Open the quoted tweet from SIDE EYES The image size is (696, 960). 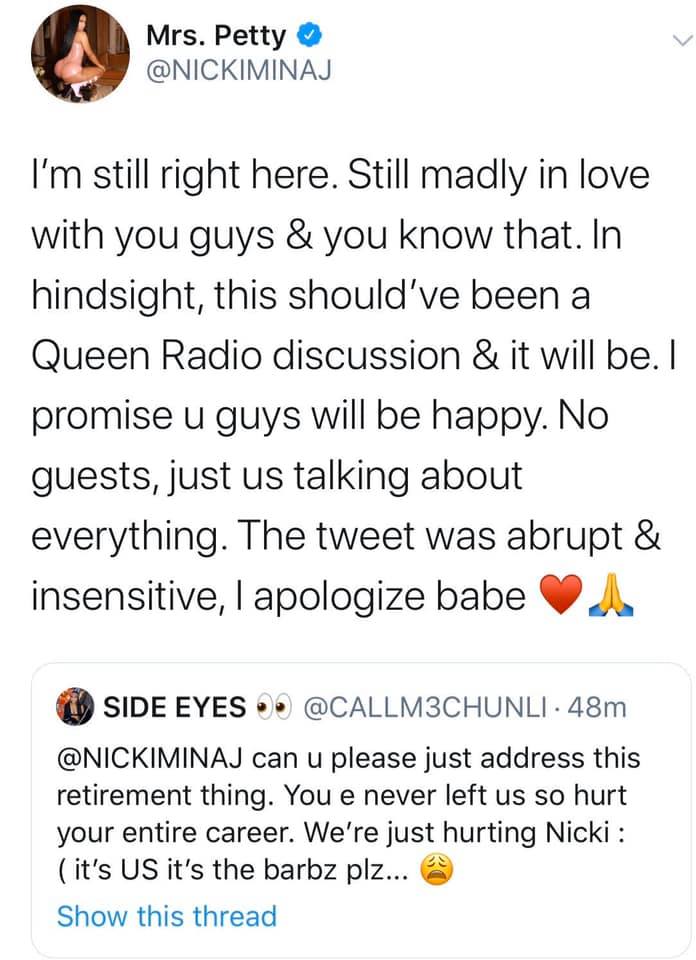coord(360,790)
